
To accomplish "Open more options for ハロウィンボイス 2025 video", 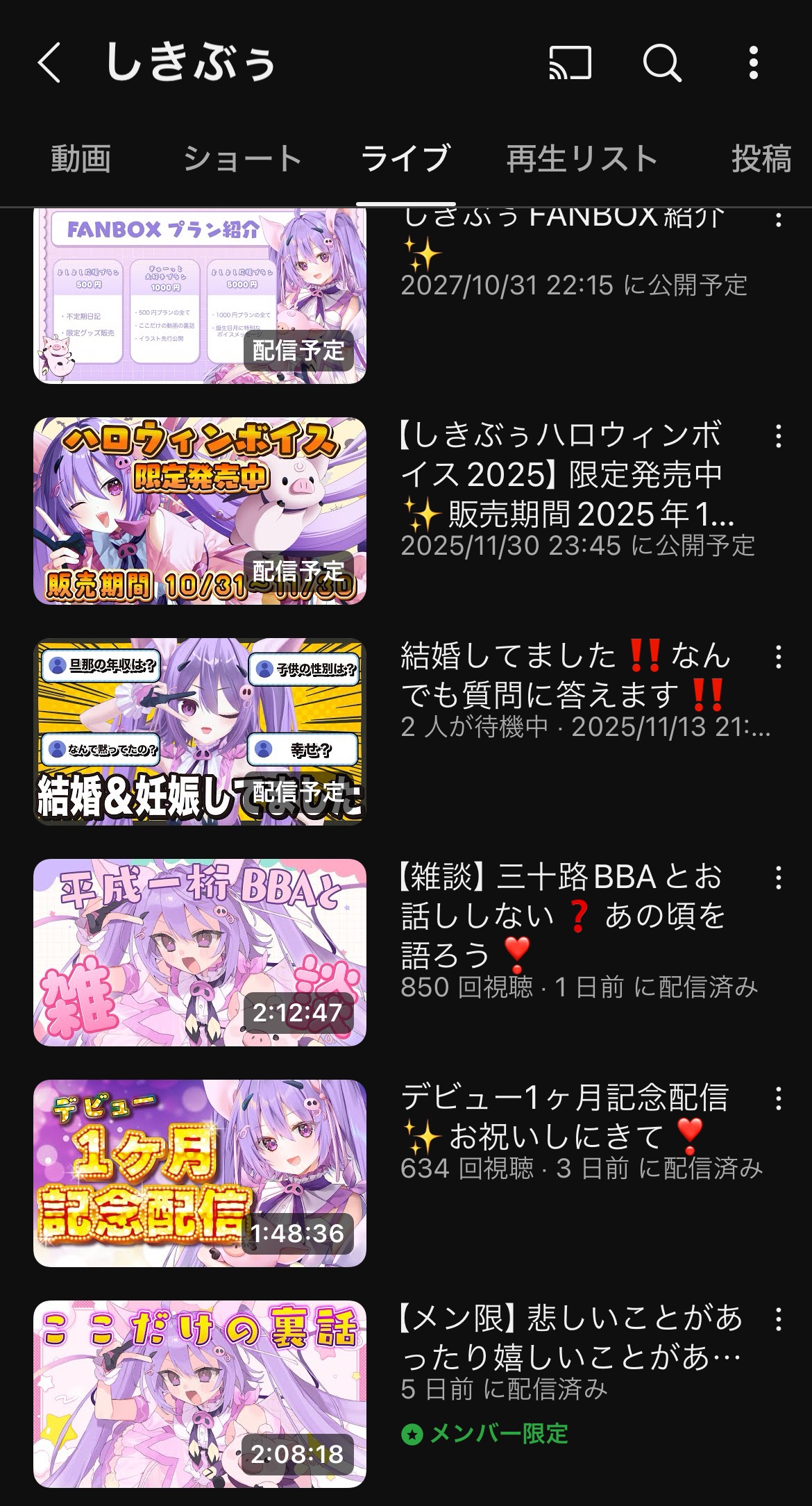I will pos(779,436).
